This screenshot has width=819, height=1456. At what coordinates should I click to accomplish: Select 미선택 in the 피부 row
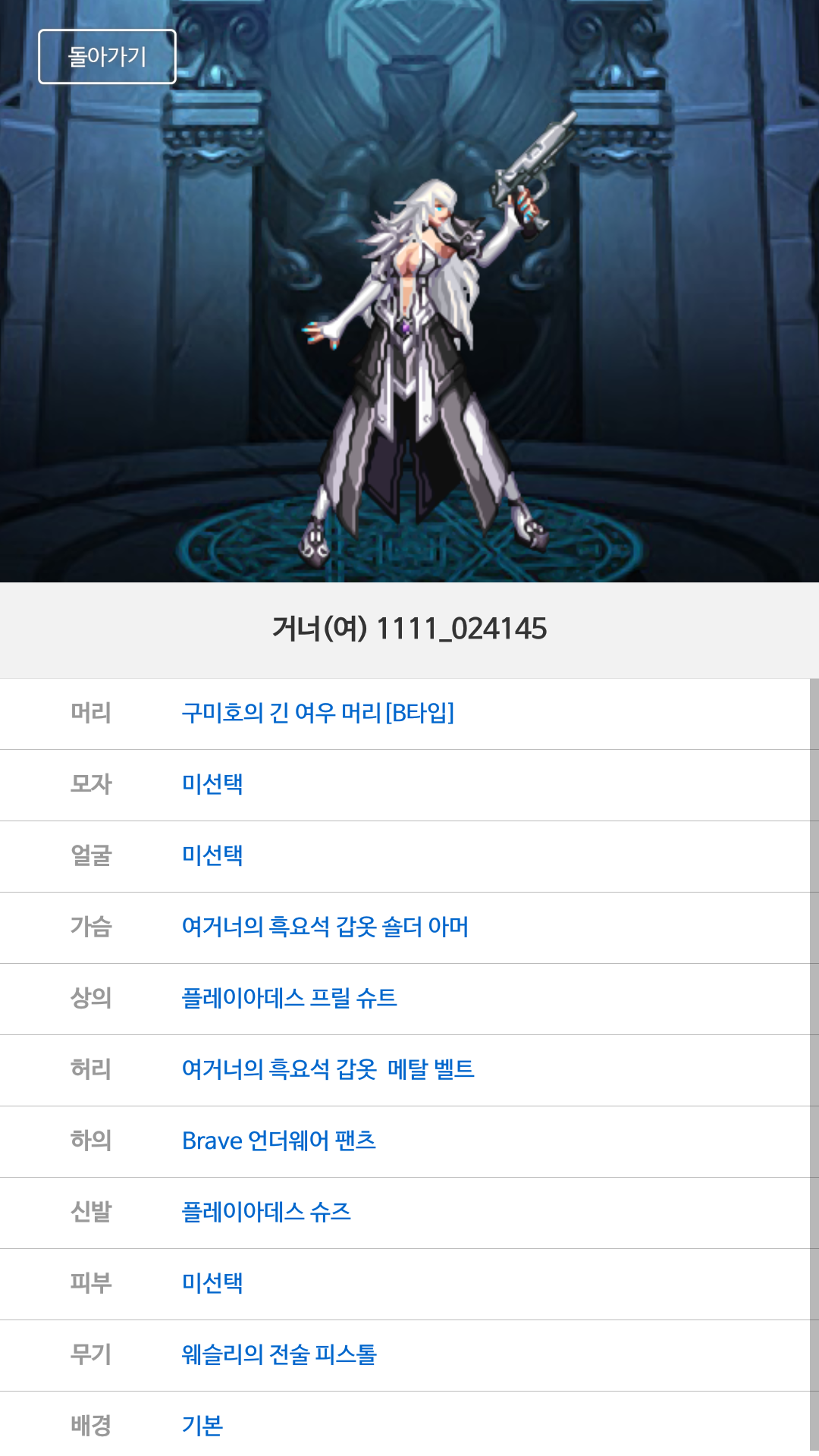[x=212, y=1283]
